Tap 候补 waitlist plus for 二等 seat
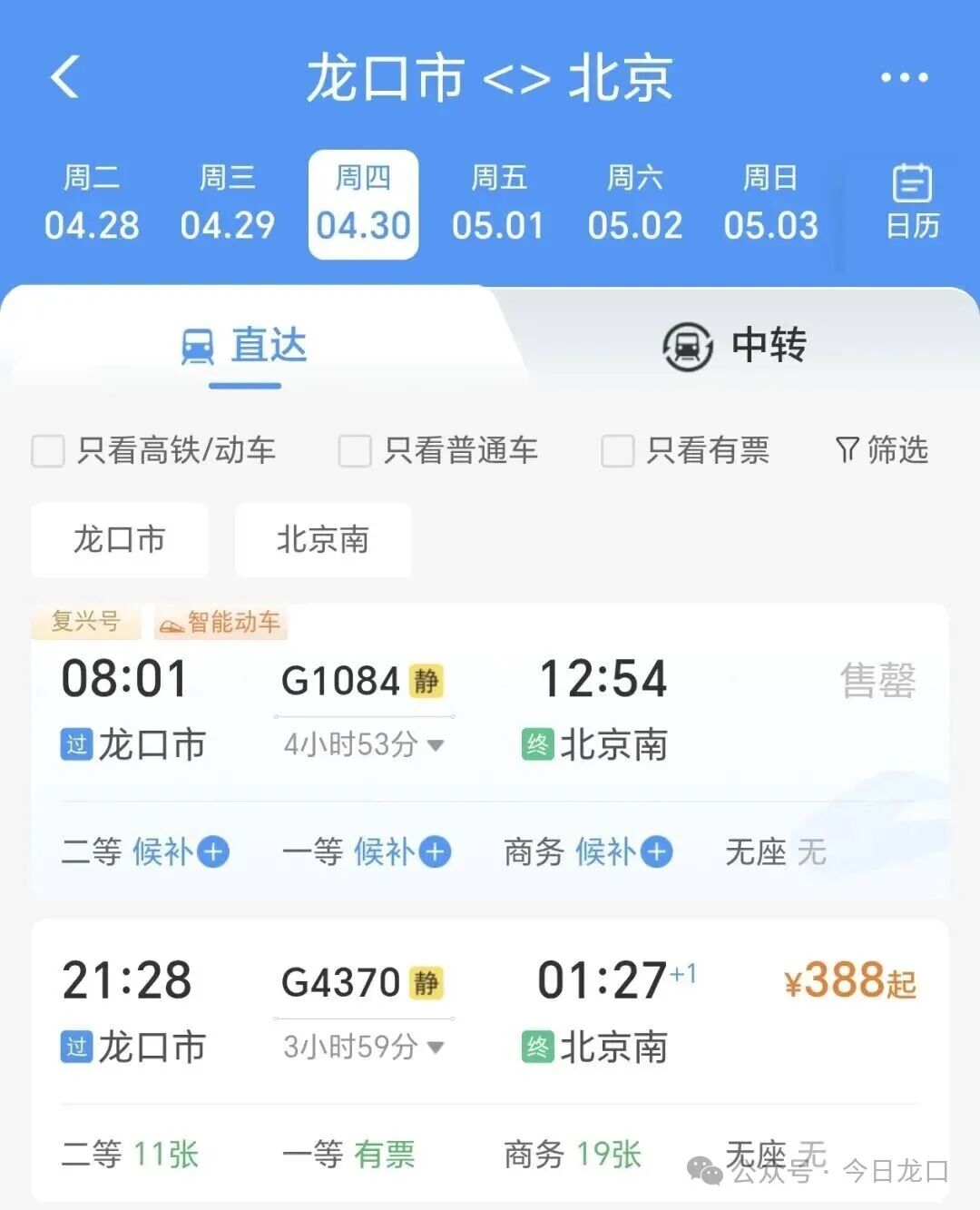 (x=211, y=851)
